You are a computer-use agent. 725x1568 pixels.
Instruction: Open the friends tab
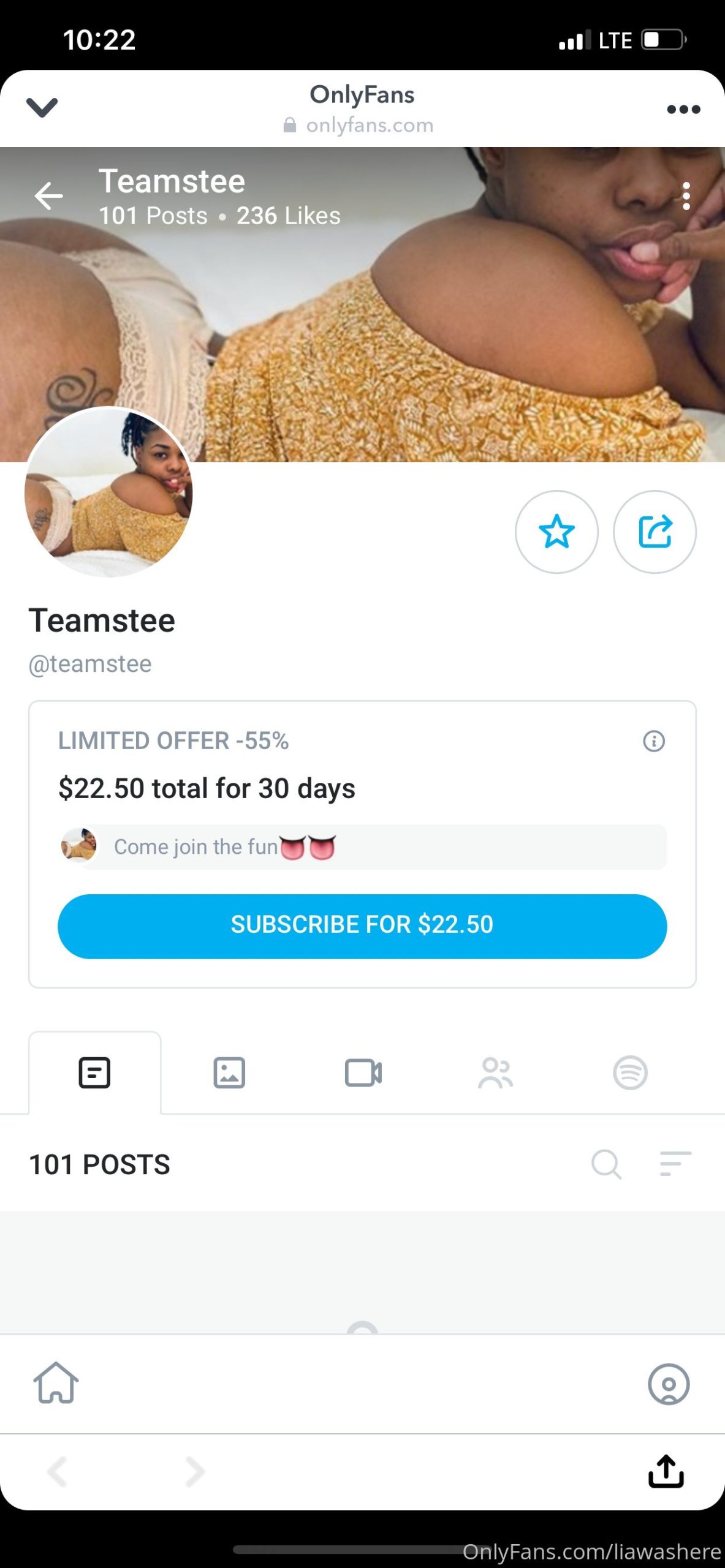(x=496, y=1073)
